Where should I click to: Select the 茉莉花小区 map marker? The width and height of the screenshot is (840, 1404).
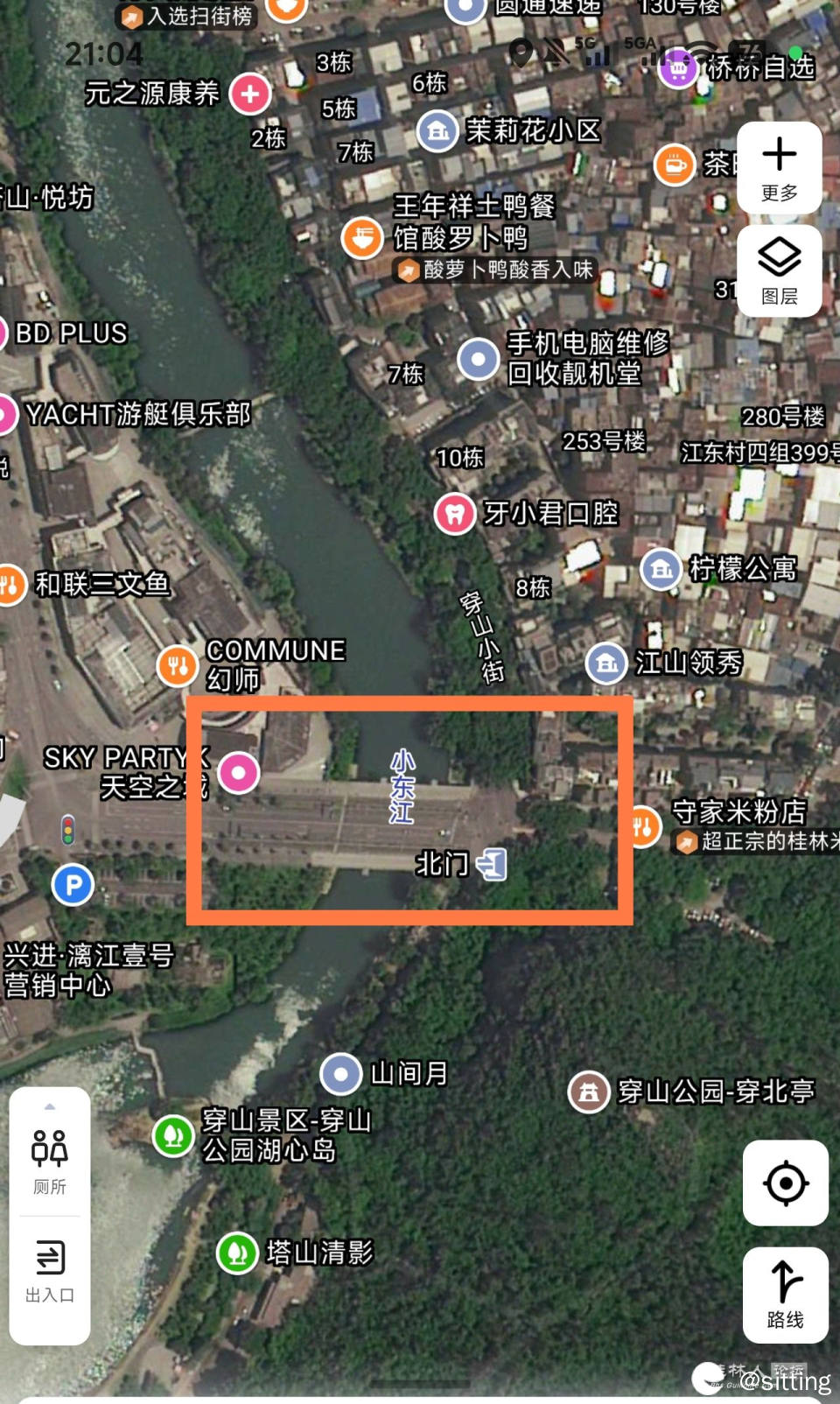pyautogui.click(x=438, y=131)
